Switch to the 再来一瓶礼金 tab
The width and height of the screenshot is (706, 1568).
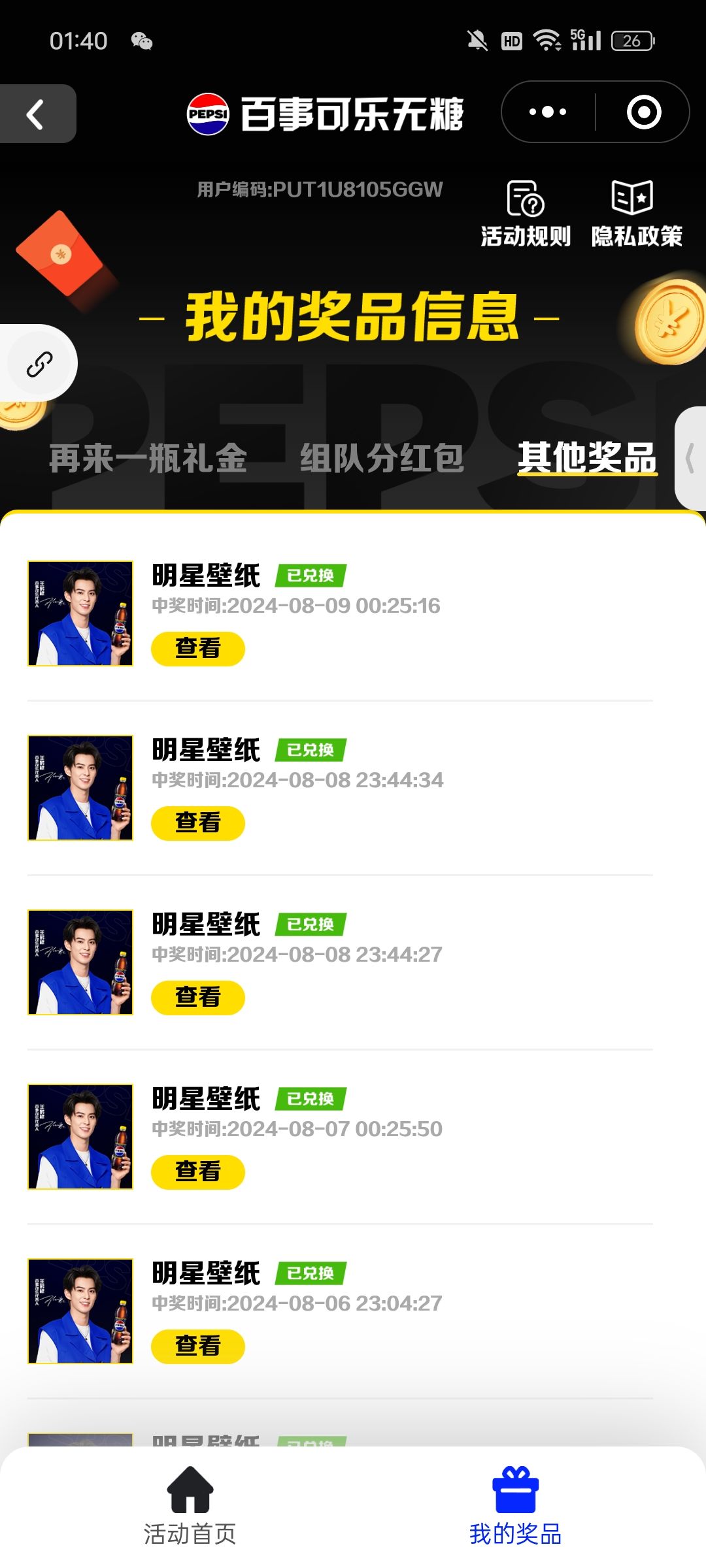(x=148, y=458)
